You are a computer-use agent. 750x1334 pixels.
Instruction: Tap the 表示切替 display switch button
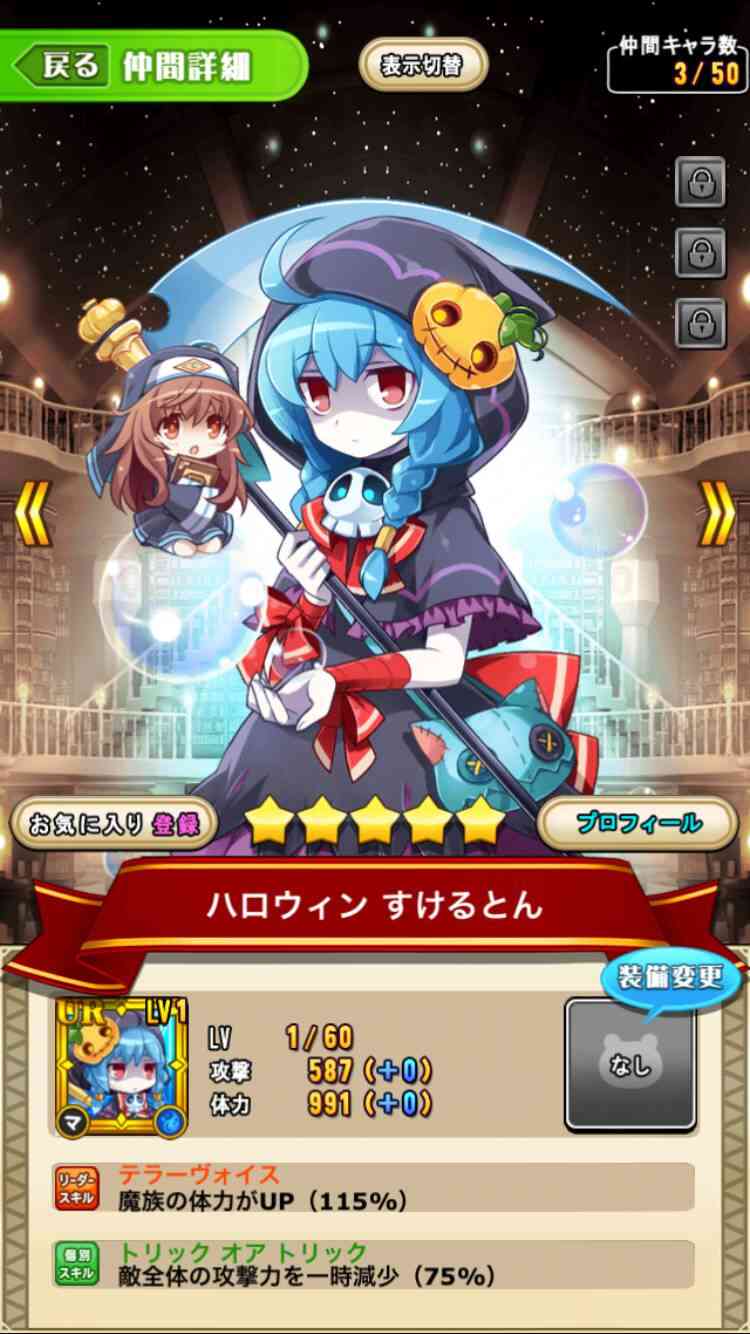pos(423,65)
